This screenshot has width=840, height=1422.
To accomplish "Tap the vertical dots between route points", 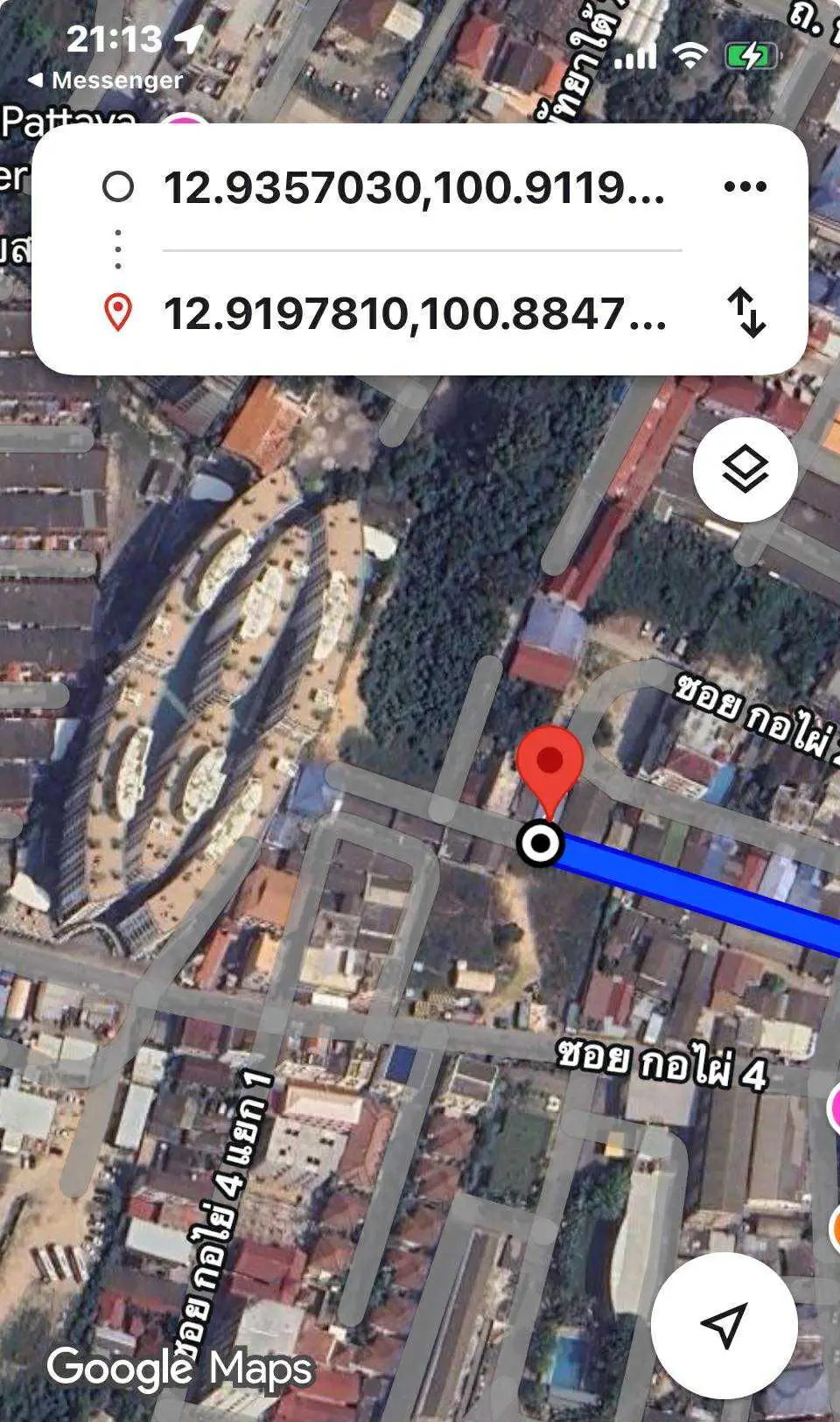I will click(120, 251).
